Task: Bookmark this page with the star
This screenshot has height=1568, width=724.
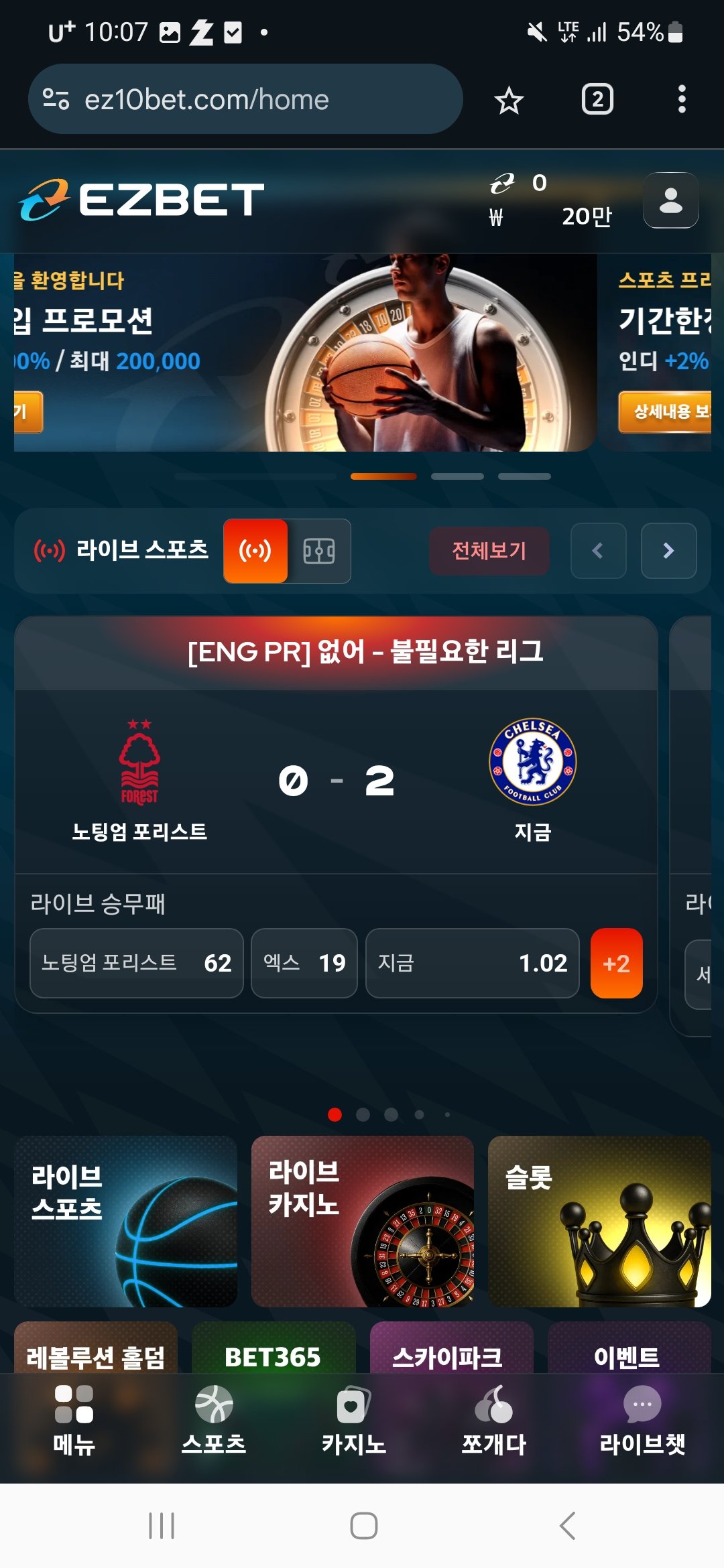Action: point(508,101)
